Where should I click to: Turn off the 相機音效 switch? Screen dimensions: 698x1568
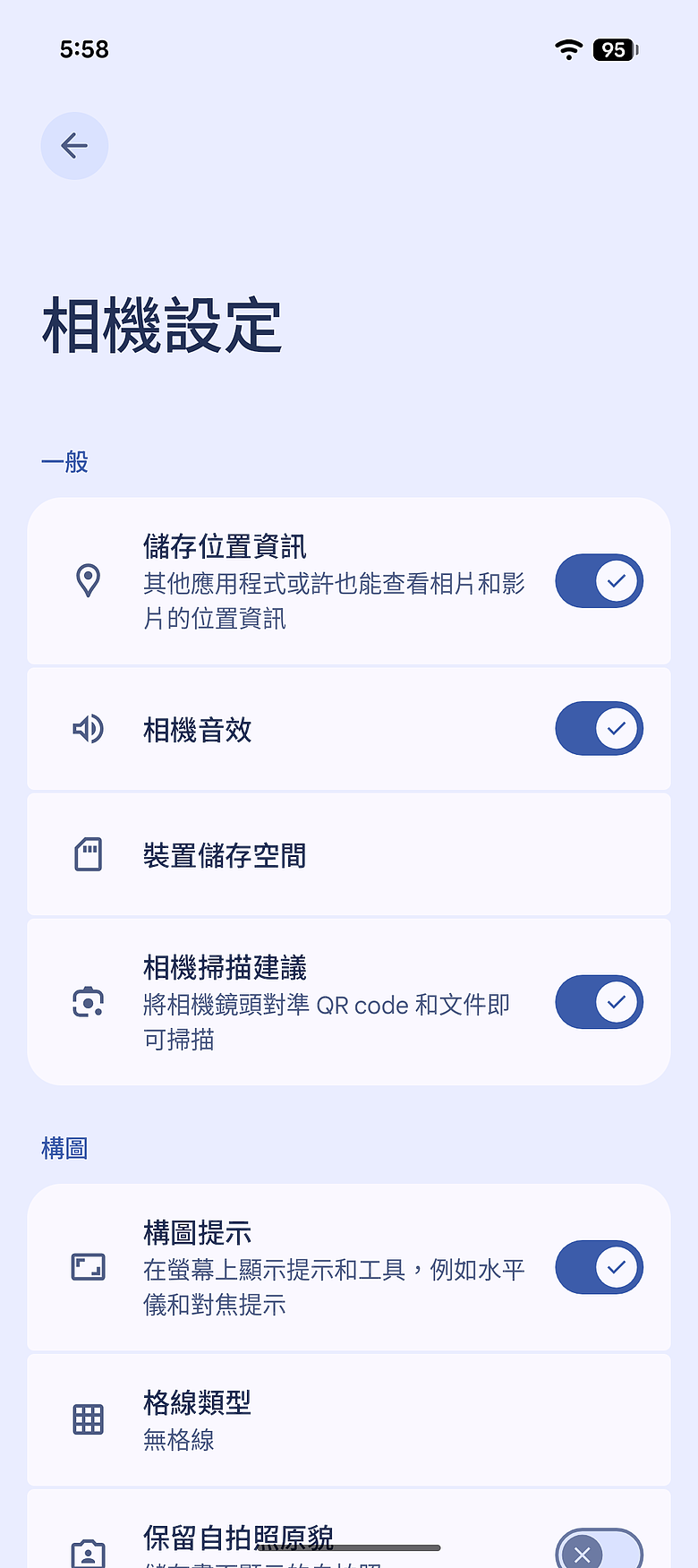coord(599,728)
